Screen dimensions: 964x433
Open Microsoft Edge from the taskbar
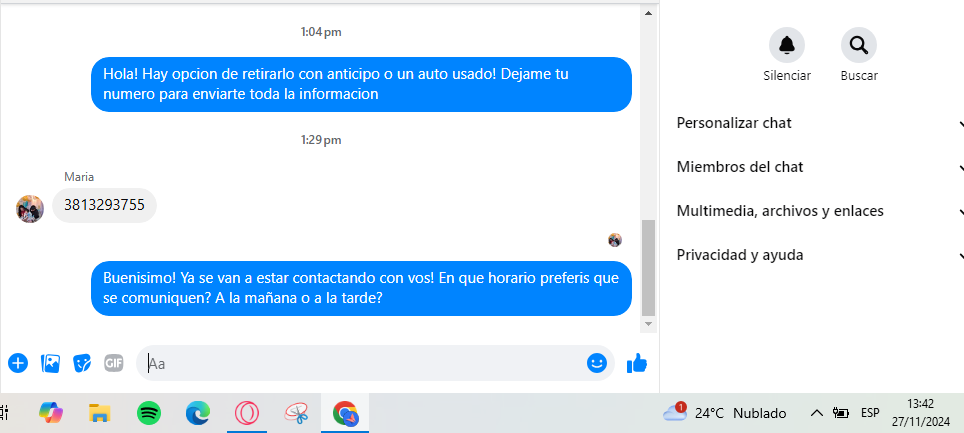pos(197,412)
